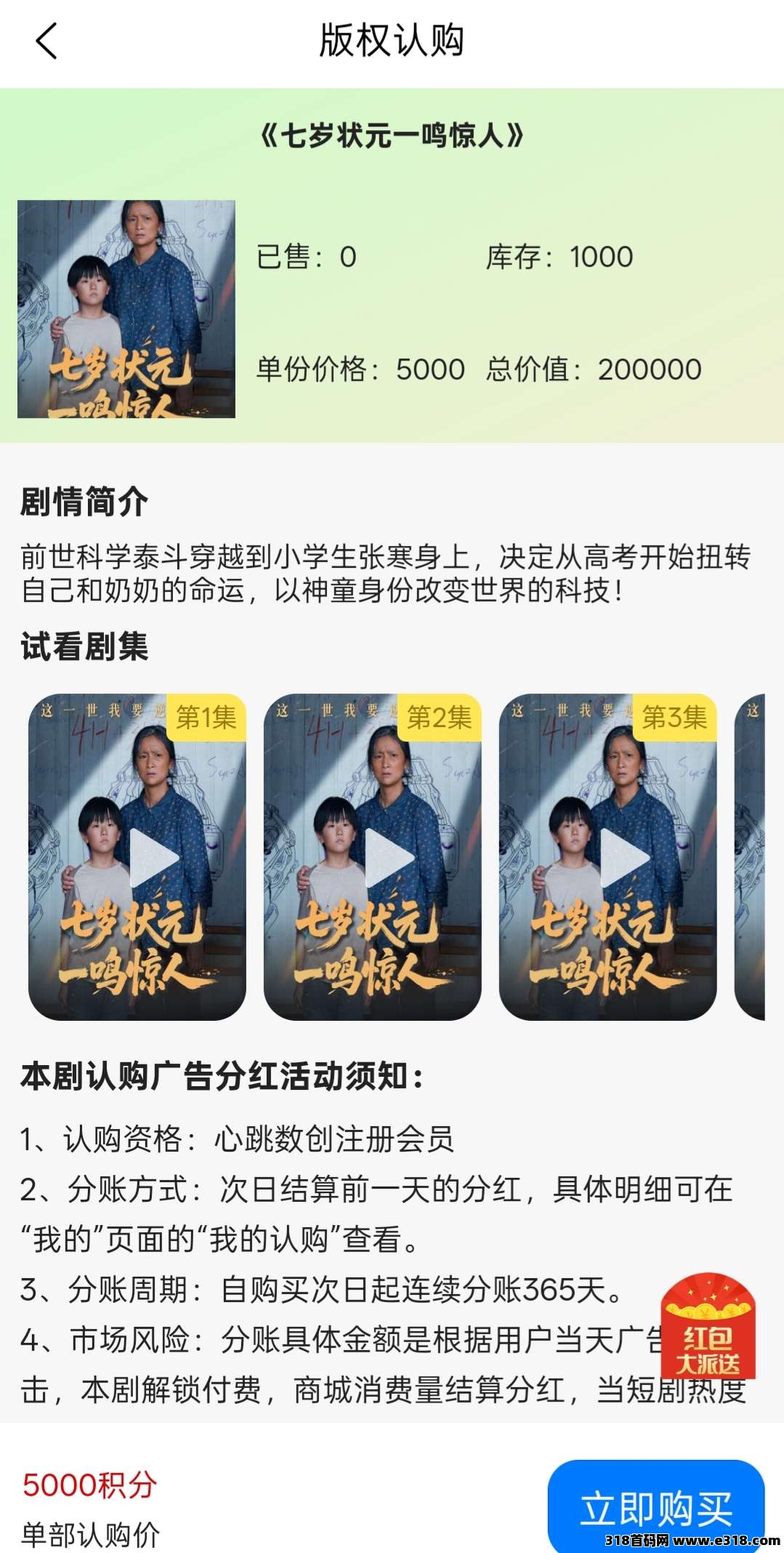Image resolution: width=784 pixels, height=1553 pixels.
Task: Open the 七岁状元一鸣惊人 cover poster
Action: click(x=126, y=309)
